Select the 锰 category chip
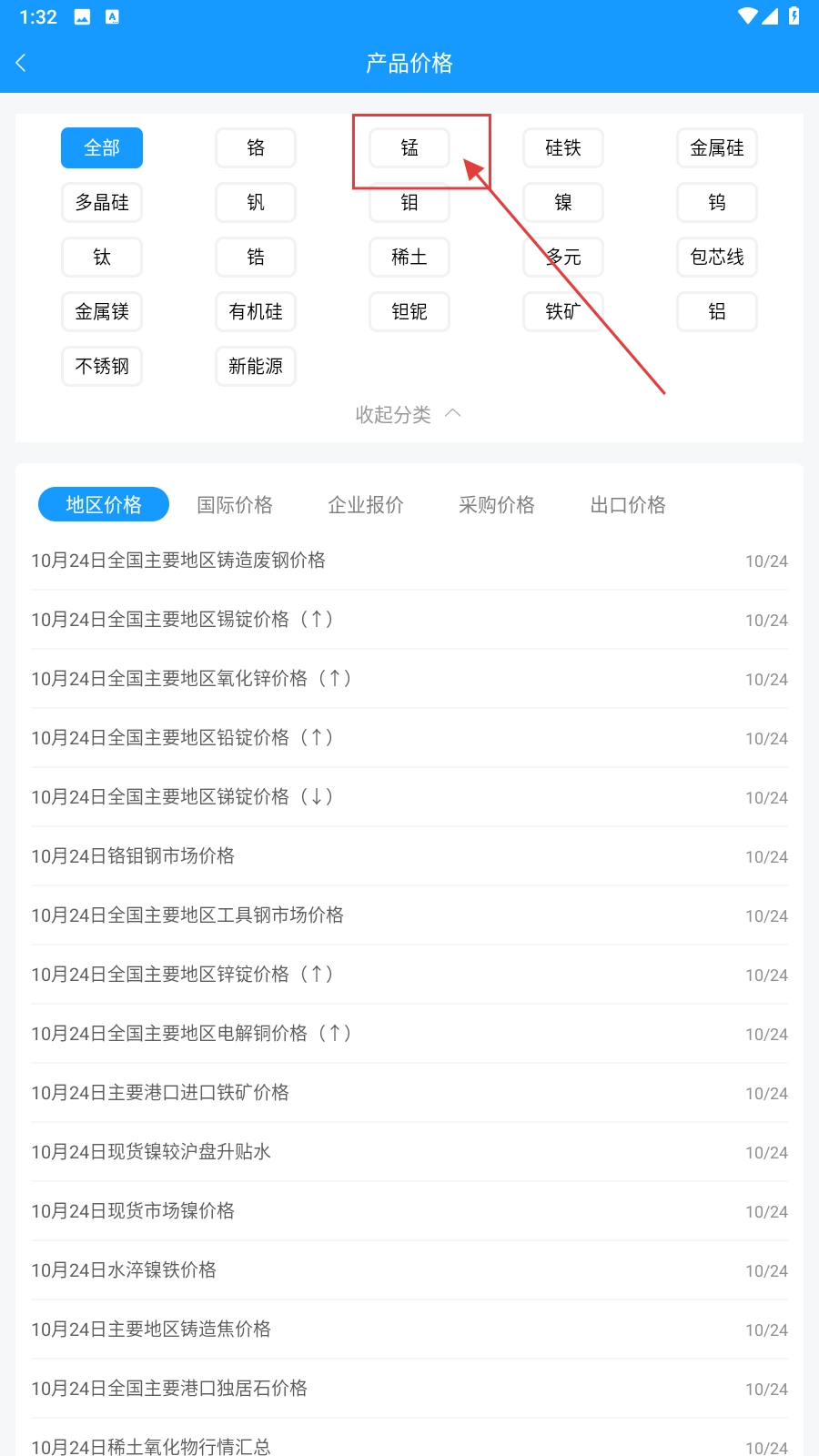The image size is (819, 1456). tap(409, 148)
